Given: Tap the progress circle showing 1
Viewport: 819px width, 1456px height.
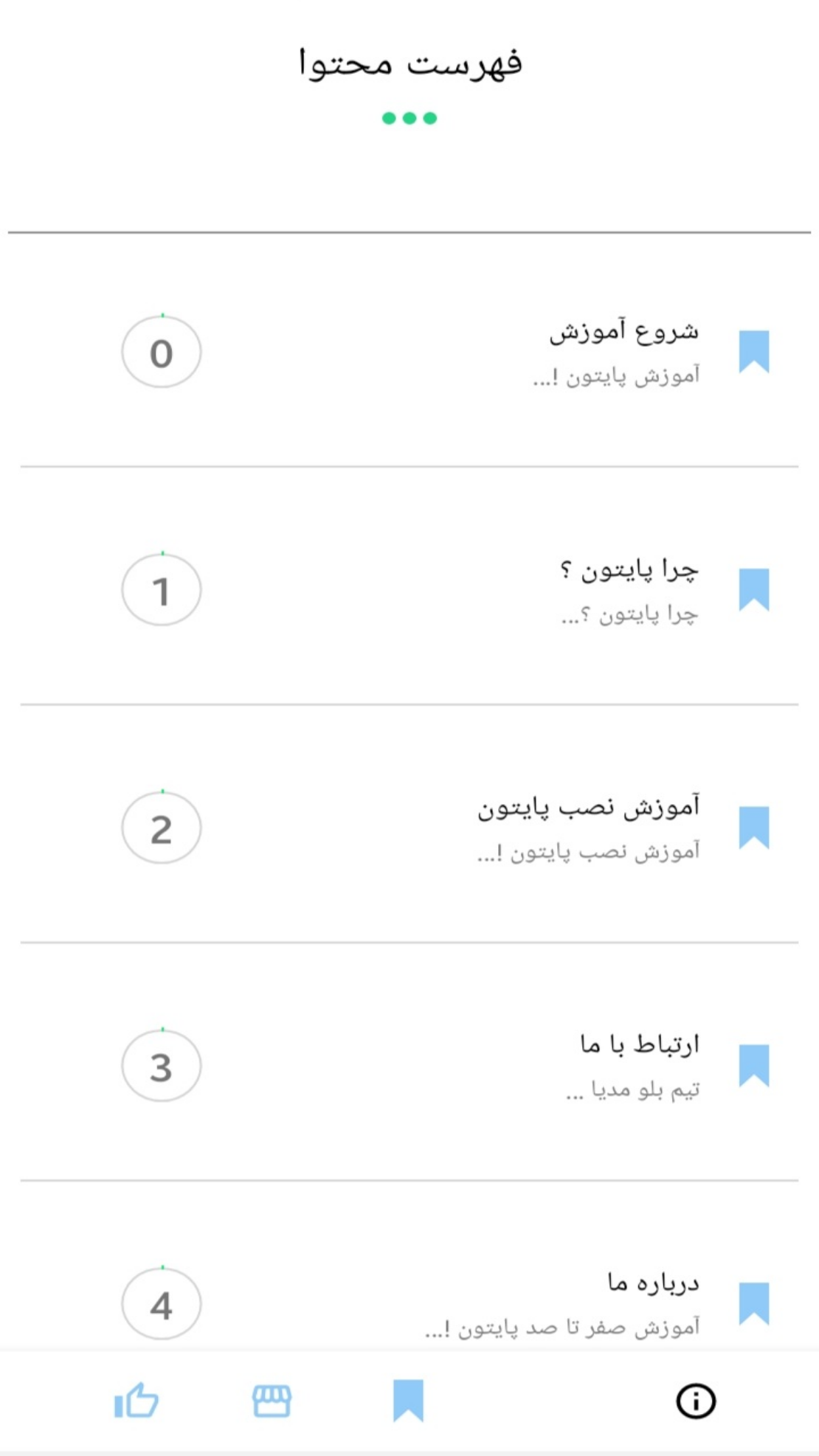Looking at the screenshot, I should 162,590.
